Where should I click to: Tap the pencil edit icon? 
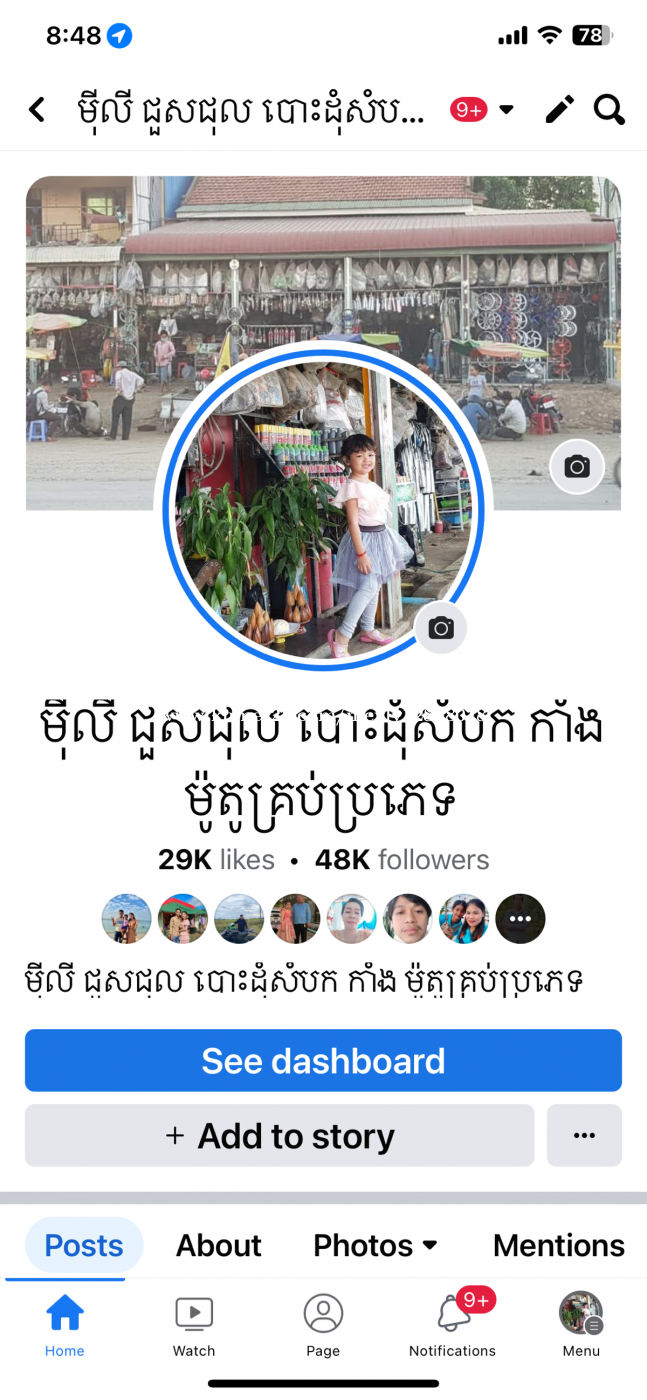click(560, 109)
